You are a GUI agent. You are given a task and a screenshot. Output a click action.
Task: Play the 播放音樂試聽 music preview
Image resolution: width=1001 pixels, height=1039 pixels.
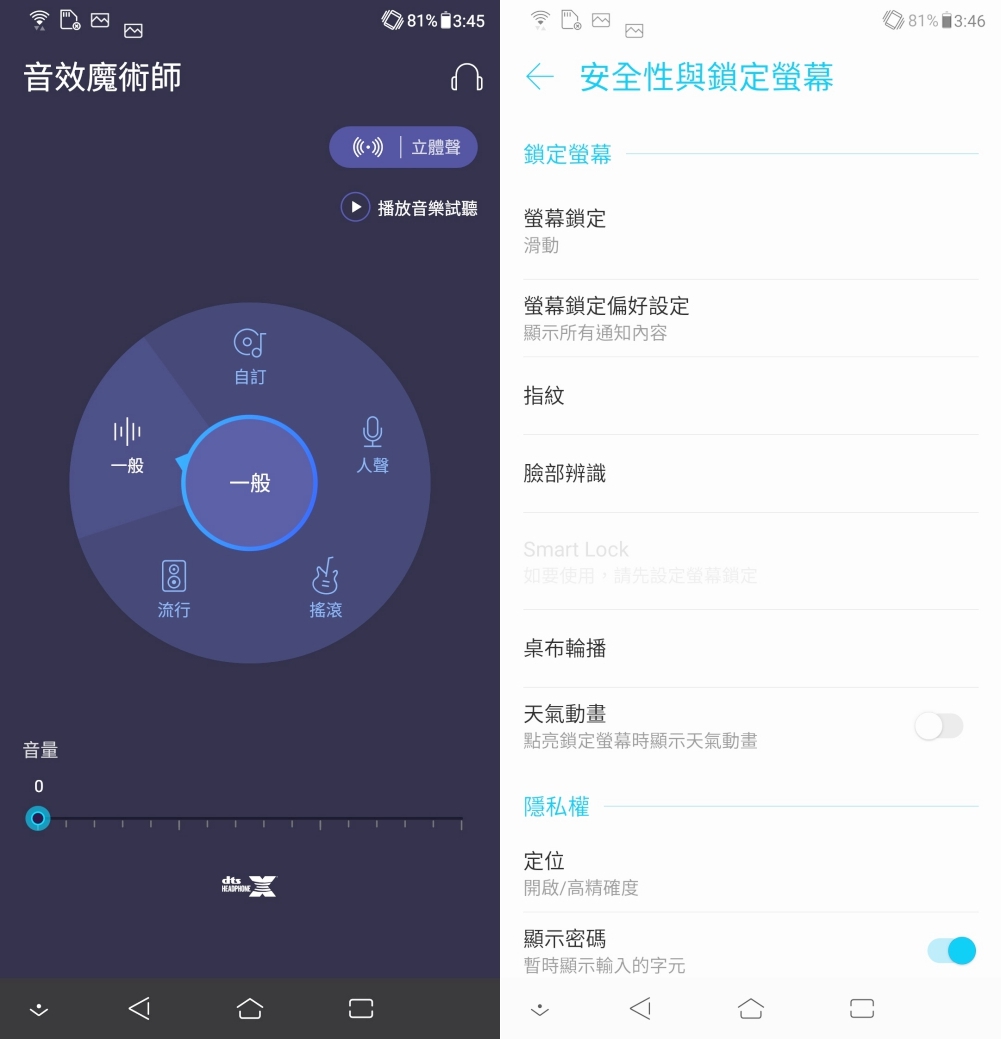pos(410,208)
